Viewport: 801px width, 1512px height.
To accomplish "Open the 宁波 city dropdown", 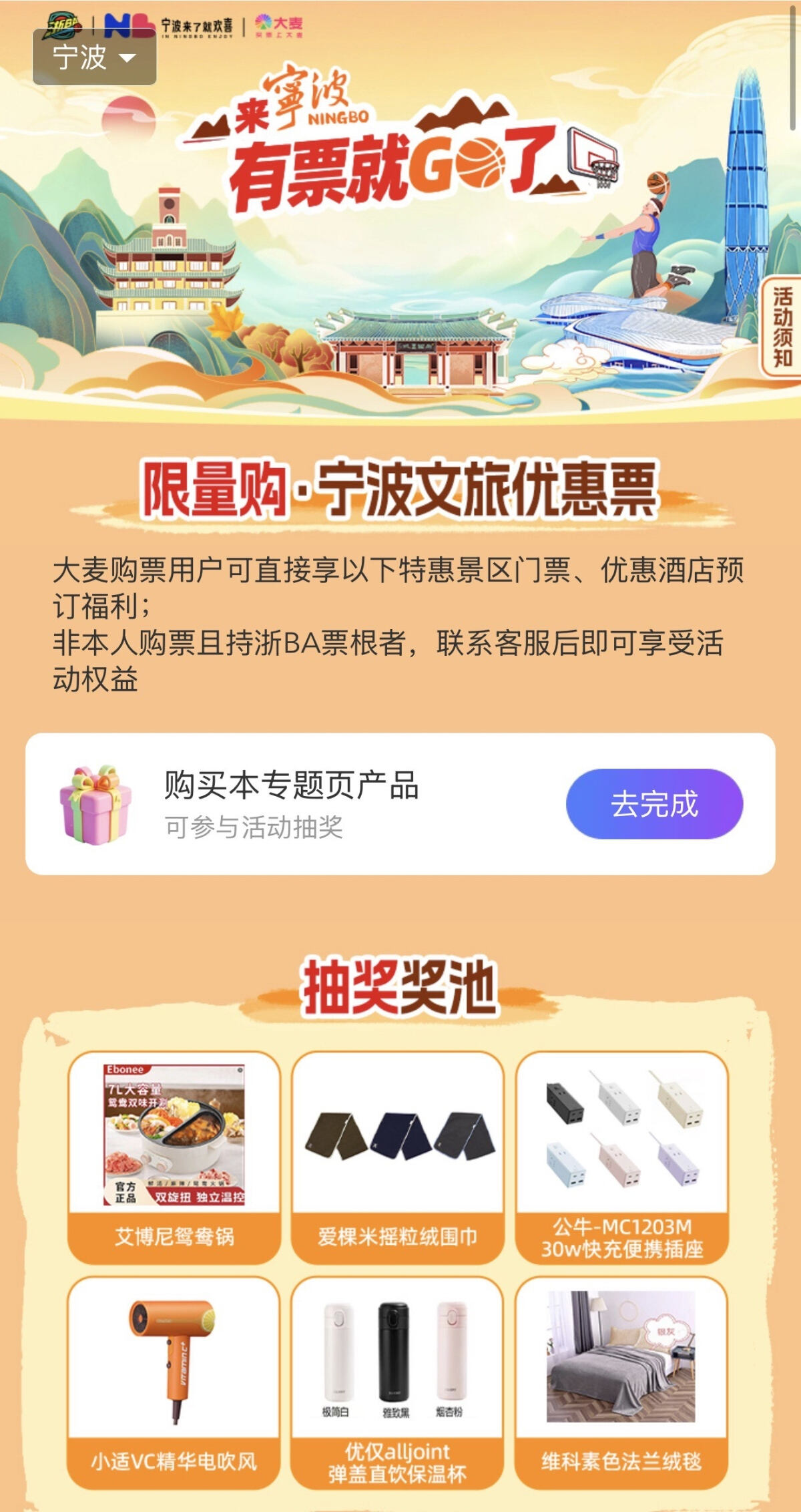I will click(94, 57).
